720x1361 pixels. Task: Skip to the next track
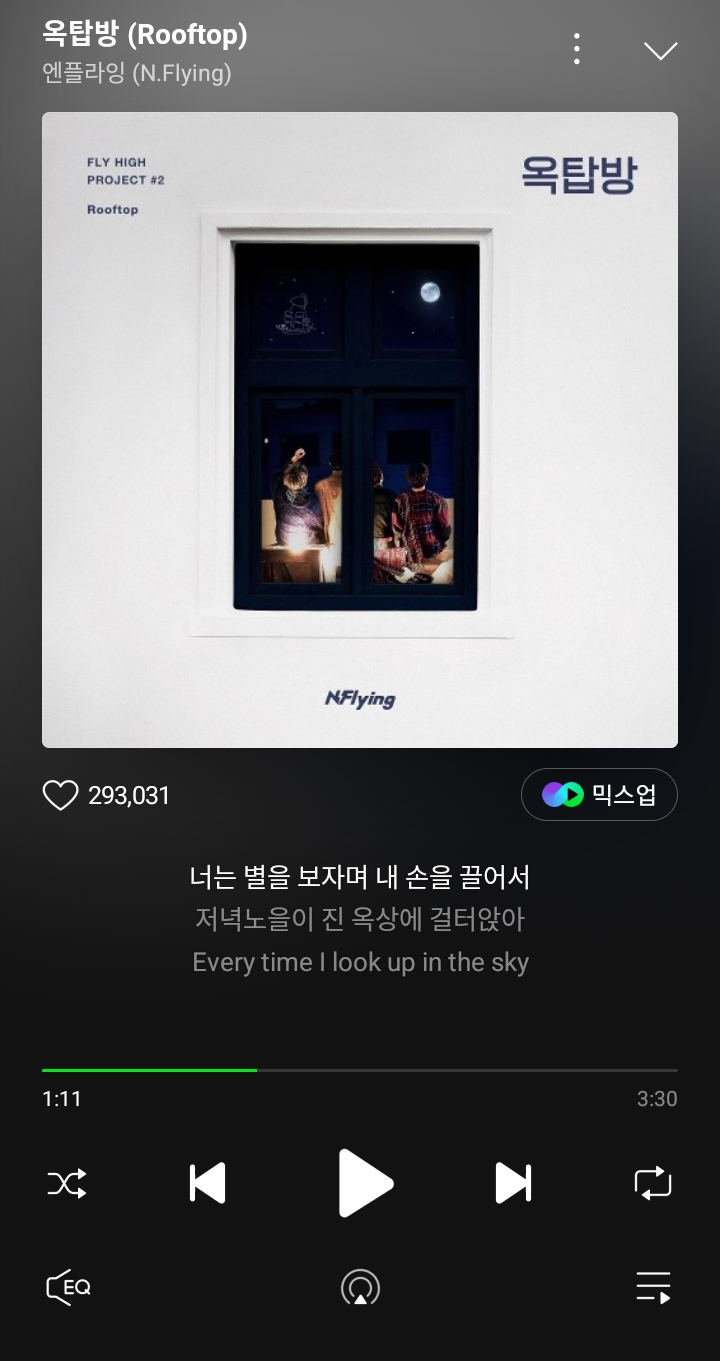pyautogui.click(x=513, y=1183)
